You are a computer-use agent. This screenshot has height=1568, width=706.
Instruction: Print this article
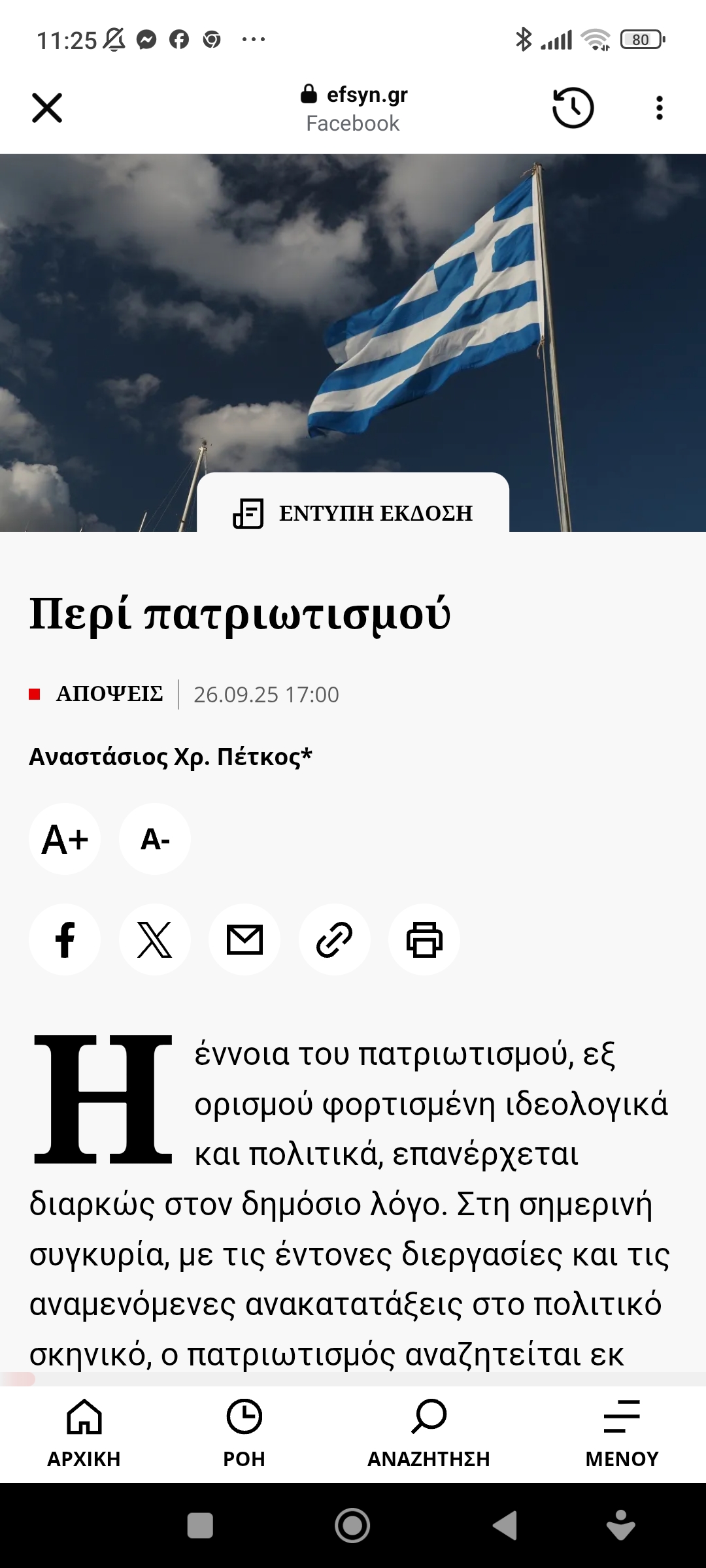pos(424,939)
